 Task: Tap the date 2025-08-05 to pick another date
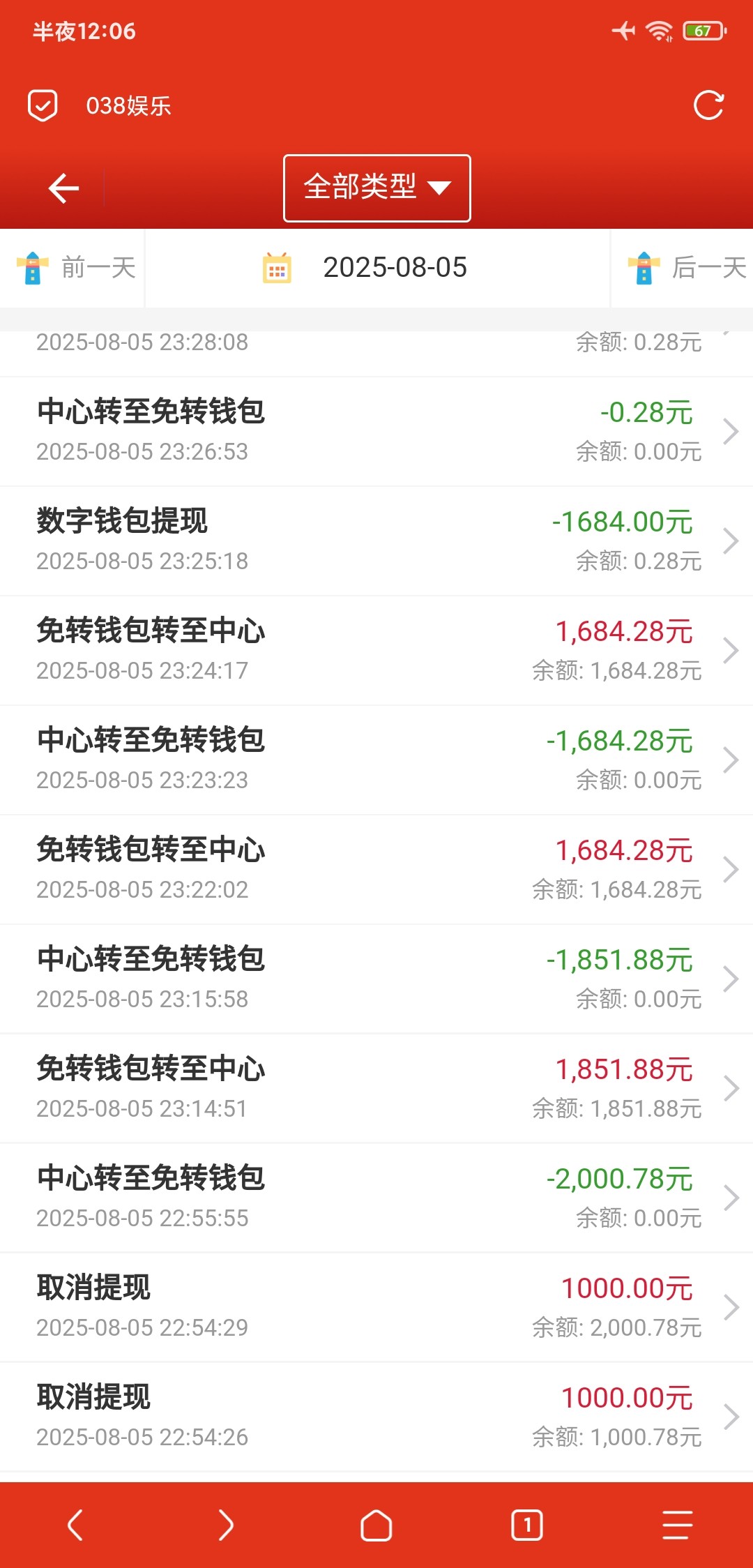tap(395, 268)
